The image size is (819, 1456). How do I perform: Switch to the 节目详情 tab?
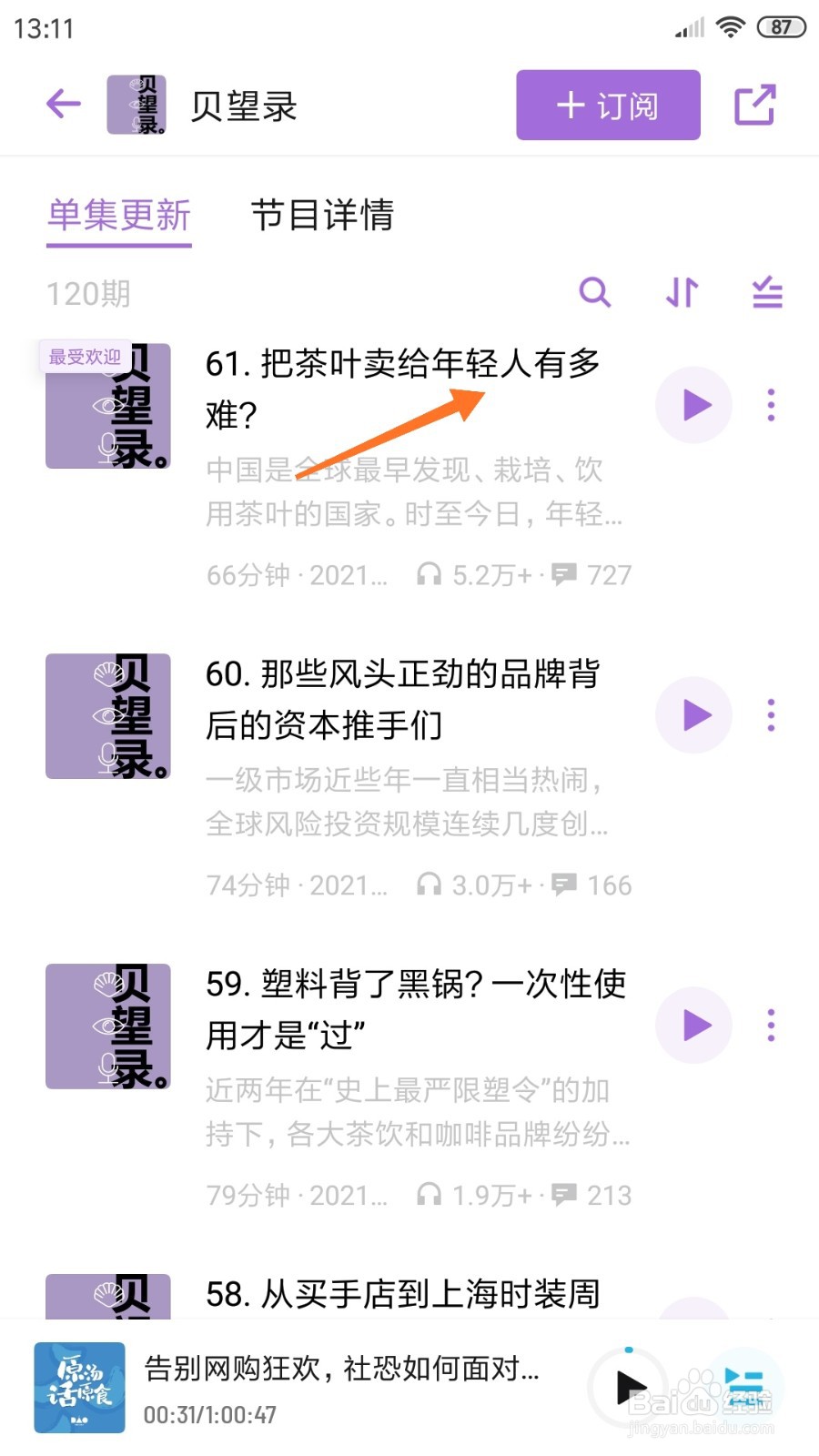(x=322, y=216)
